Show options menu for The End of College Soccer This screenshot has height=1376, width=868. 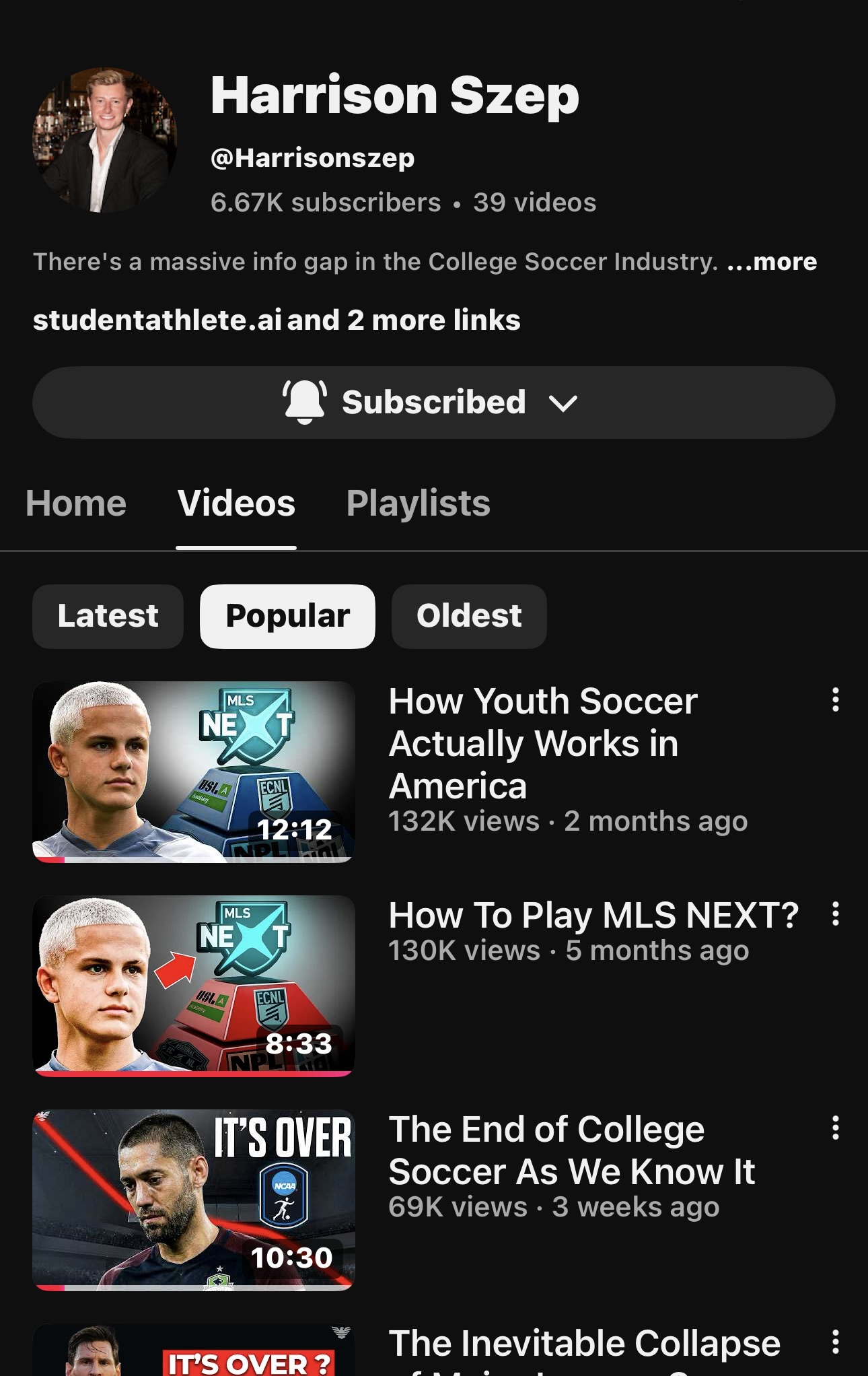pos(835,1128)
